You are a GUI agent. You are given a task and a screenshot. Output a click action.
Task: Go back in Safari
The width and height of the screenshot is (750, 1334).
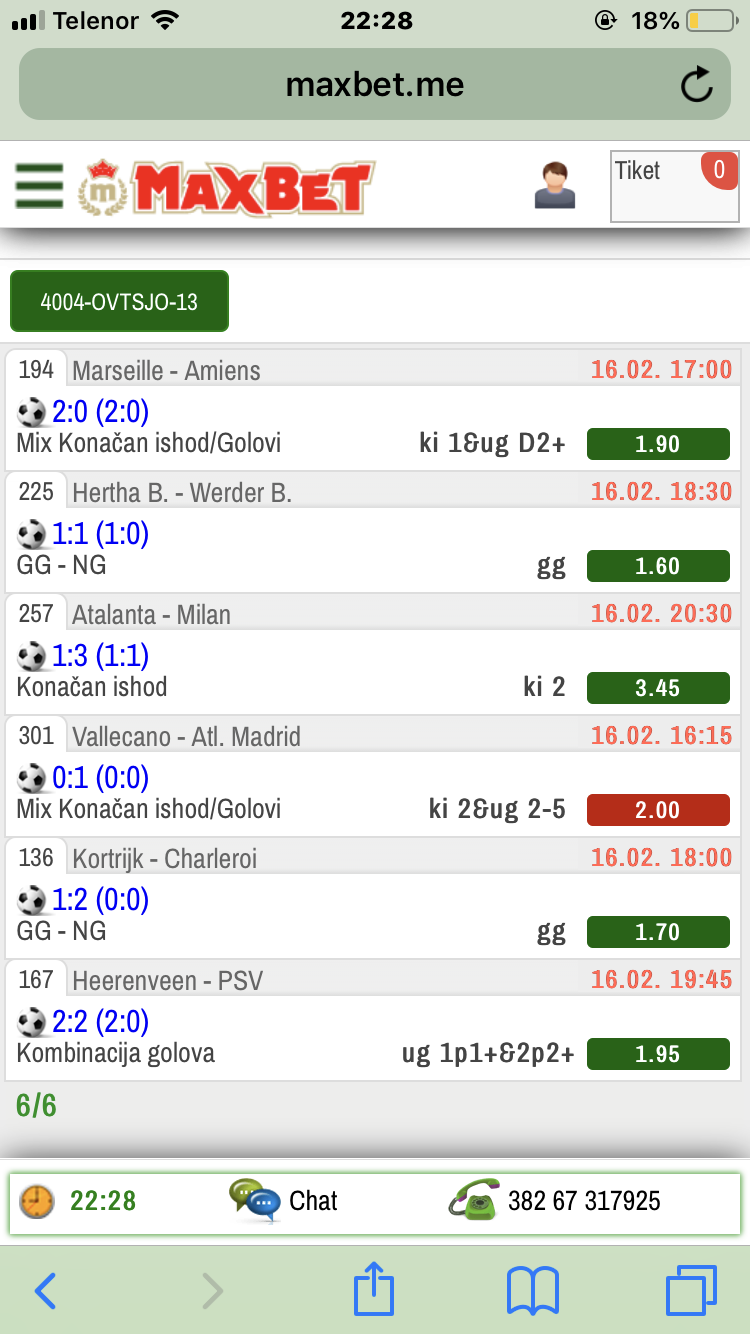[45, 1290]
